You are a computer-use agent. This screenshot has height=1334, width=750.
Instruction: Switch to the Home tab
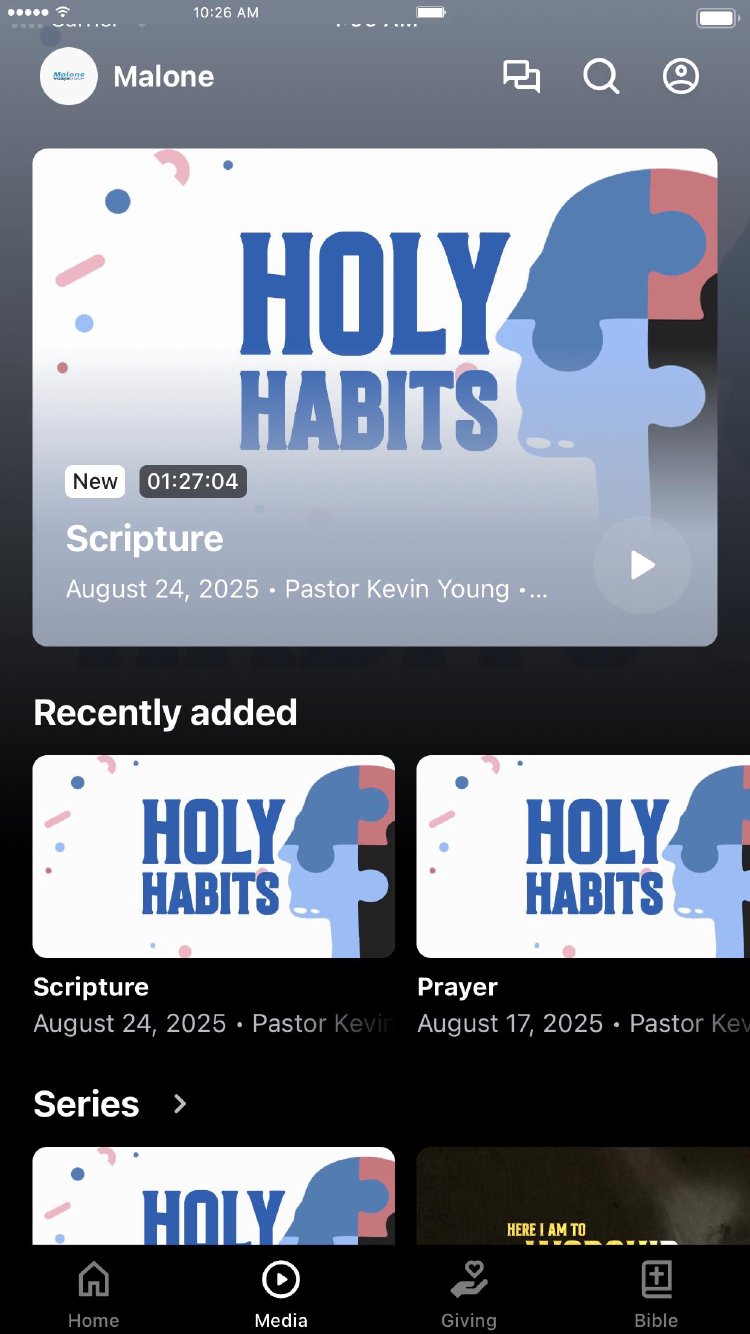click(x=93, y=1294)
